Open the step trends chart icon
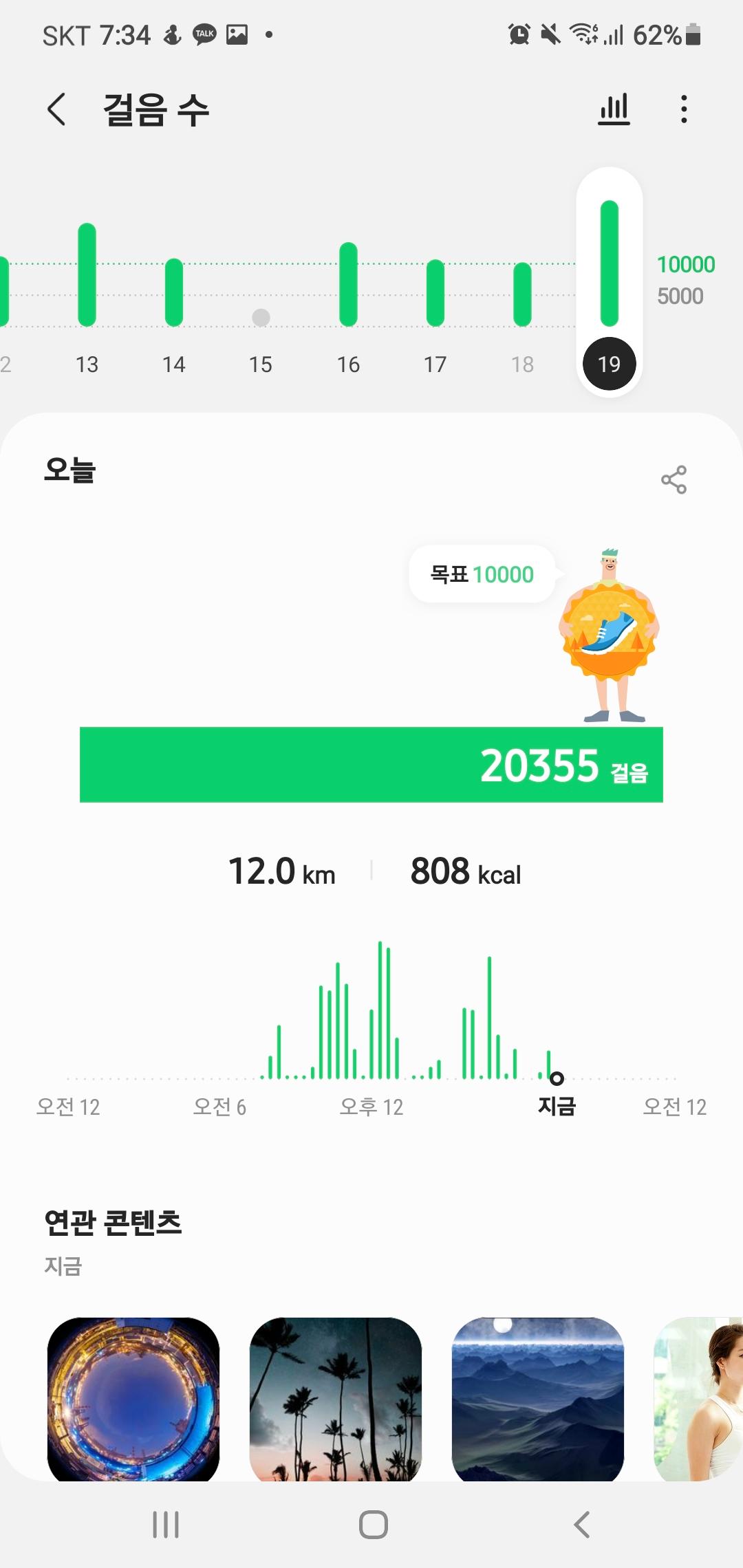The width and height of the screenshot is (743, 1568). [614, 109]
